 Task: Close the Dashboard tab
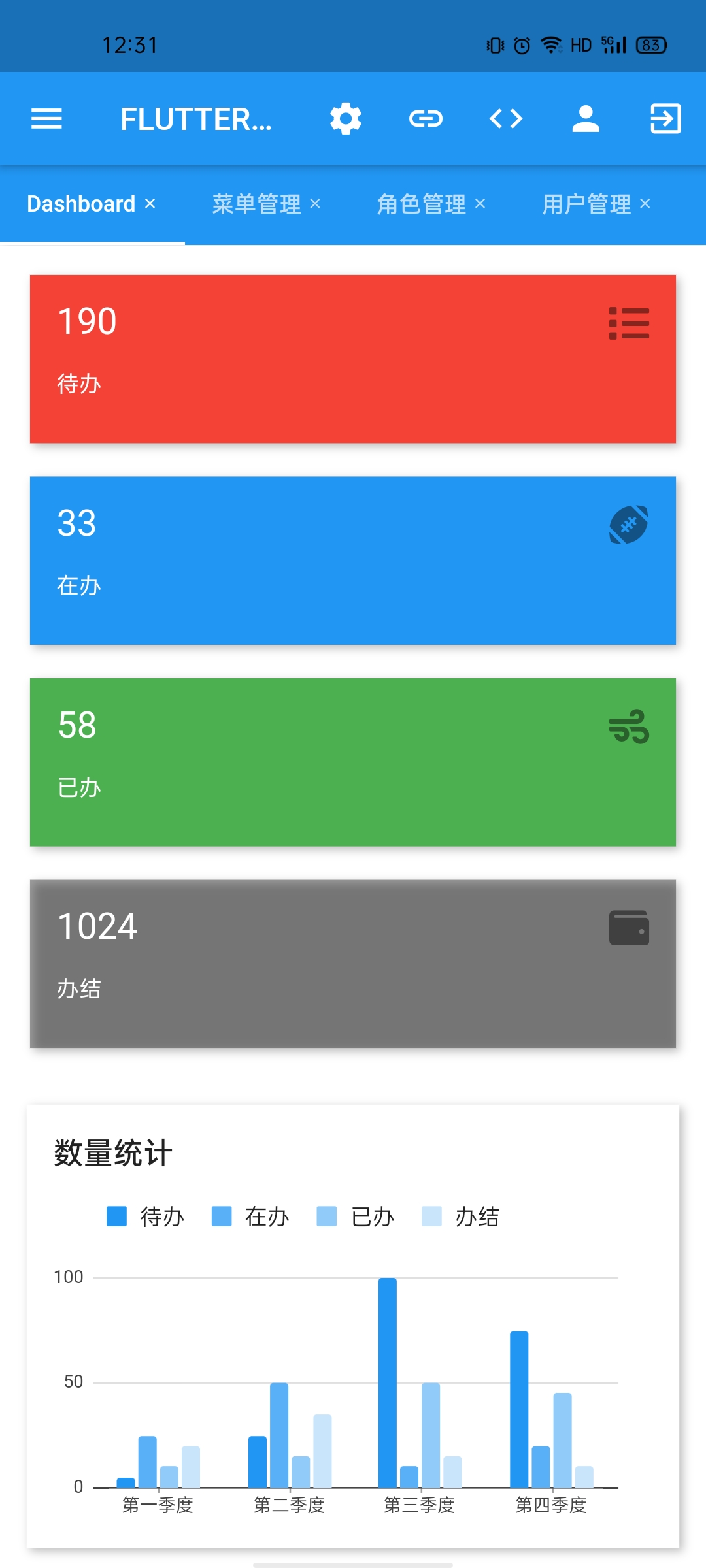(150, 204)
